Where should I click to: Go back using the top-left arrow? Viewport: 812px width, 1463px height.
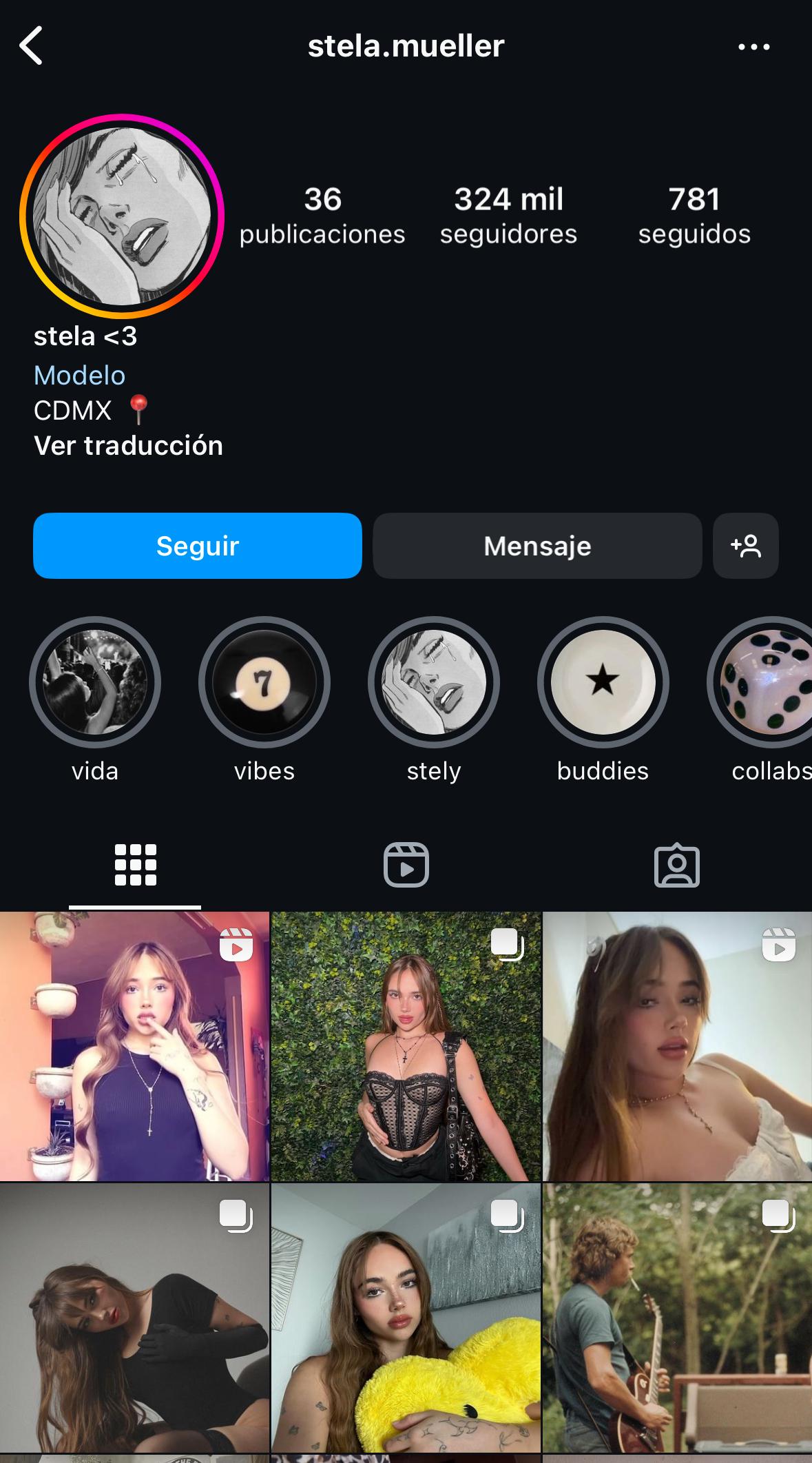point(31,45)
